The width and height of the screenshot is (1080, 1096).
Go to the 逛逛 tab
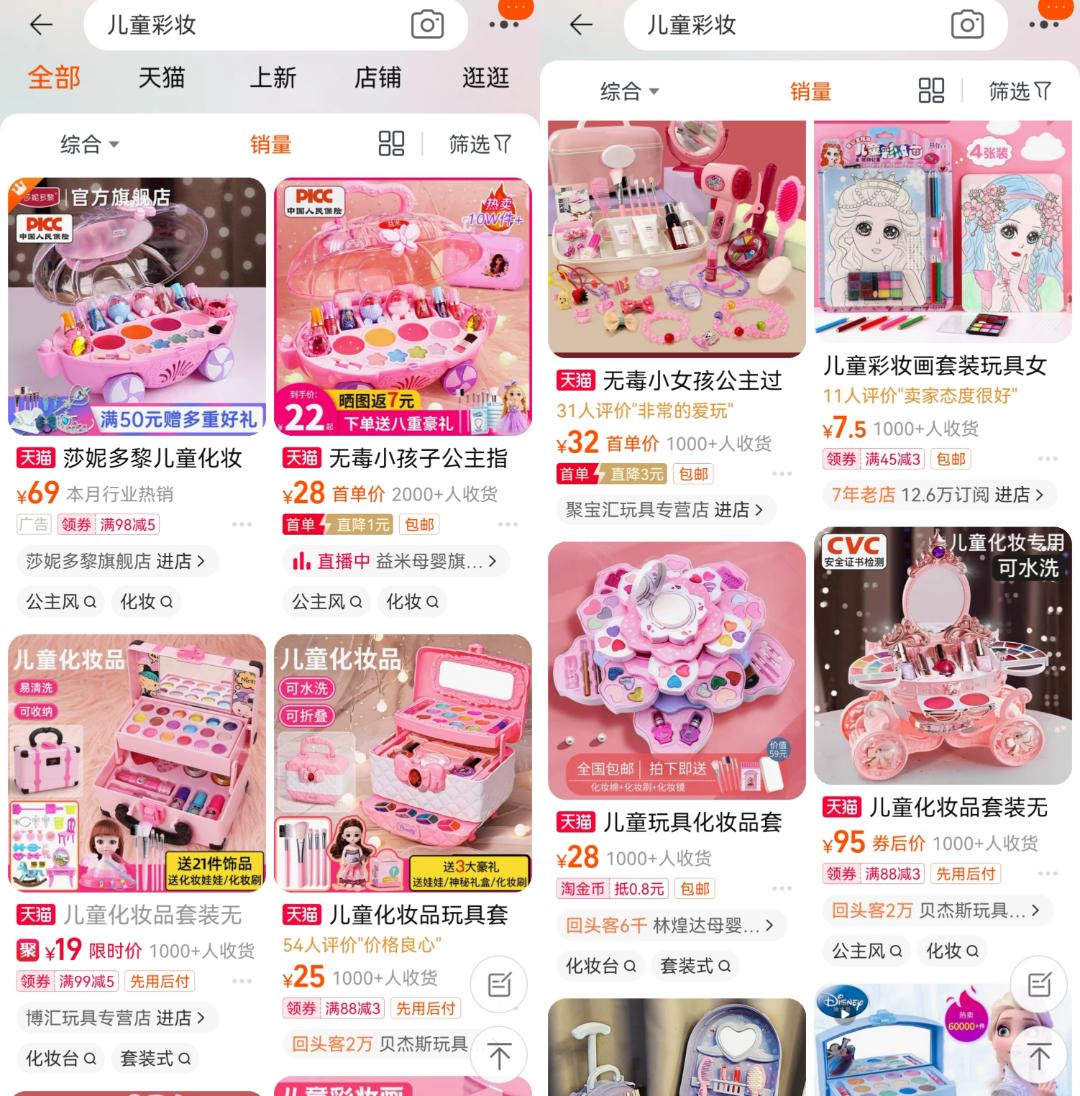click(486, 77)
